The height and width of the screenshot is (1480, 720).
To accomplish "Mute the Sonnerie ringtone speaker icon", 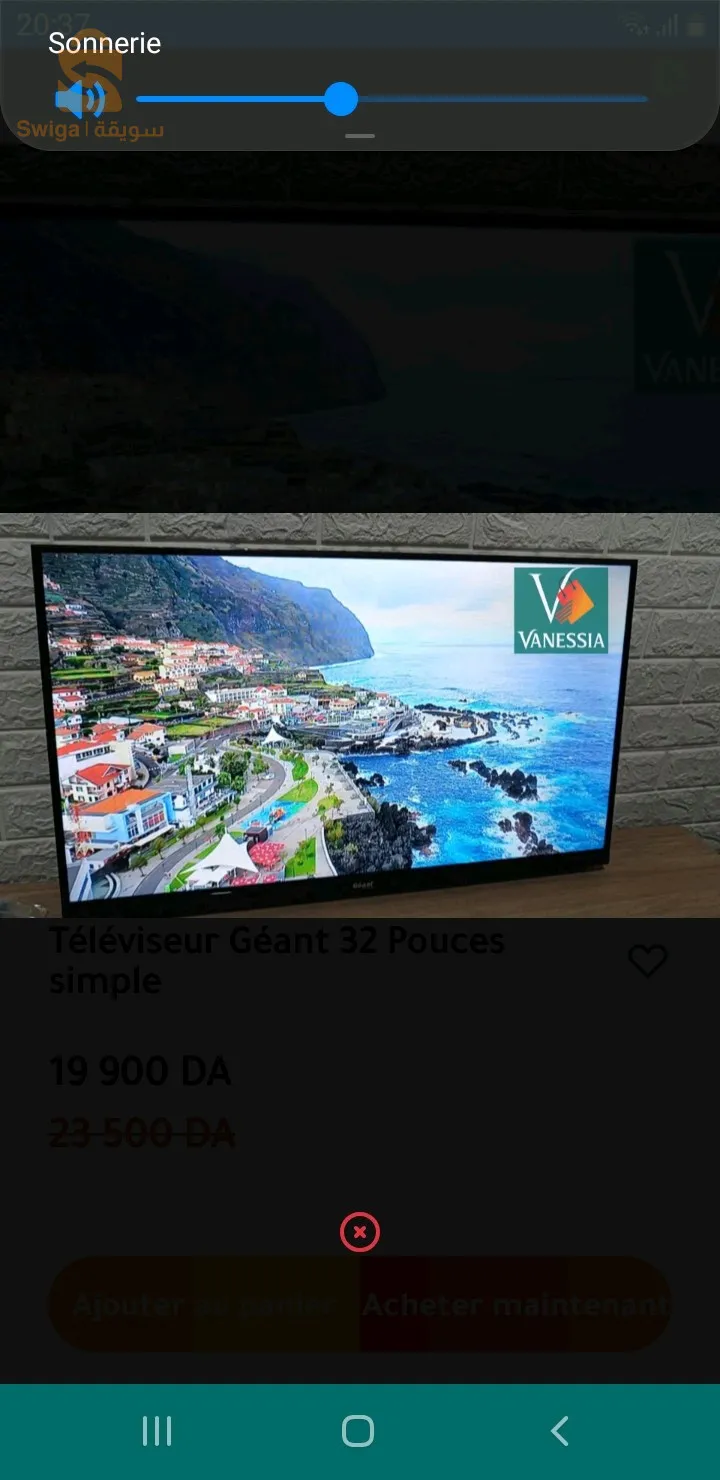I will point(80,99).
